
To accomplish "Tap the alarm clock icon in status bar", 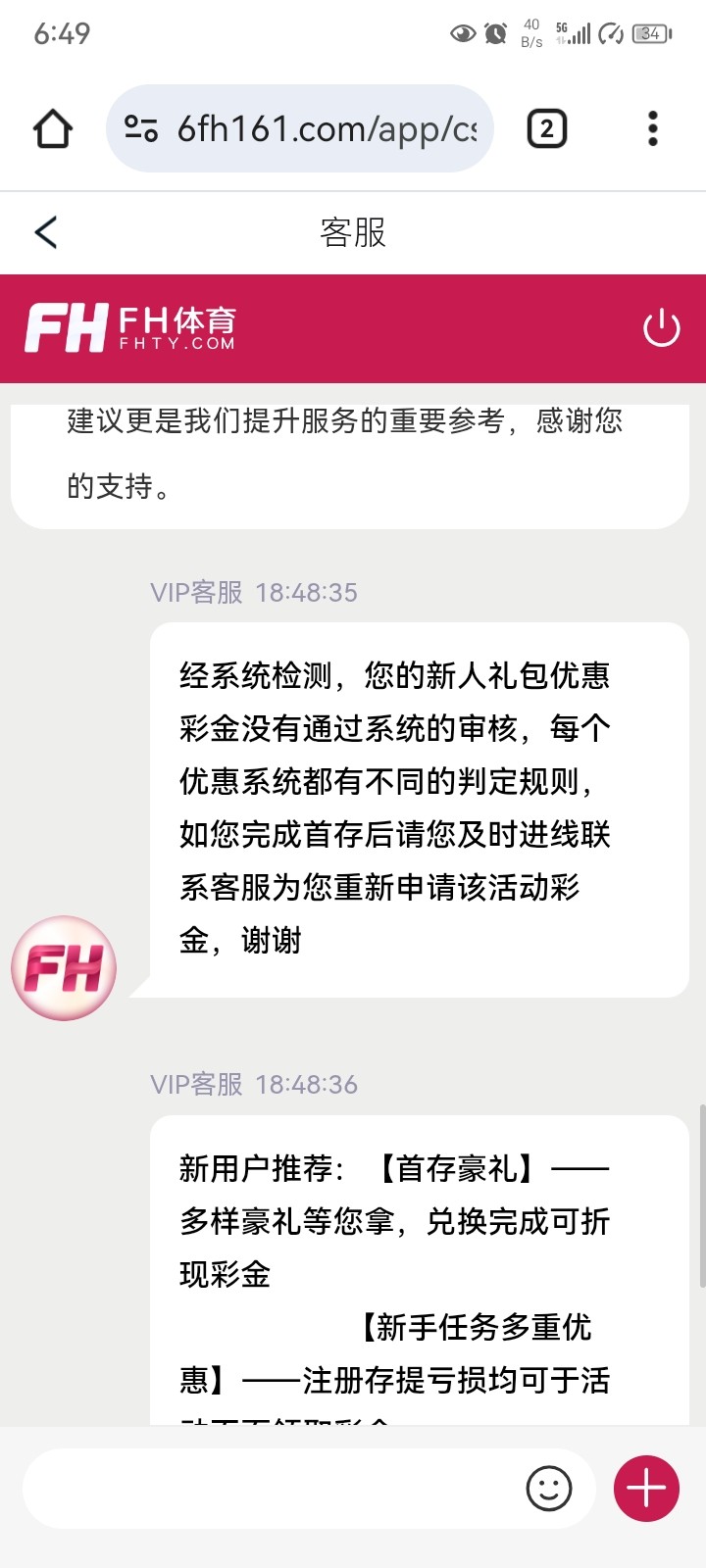I will (x=495, y=32).
